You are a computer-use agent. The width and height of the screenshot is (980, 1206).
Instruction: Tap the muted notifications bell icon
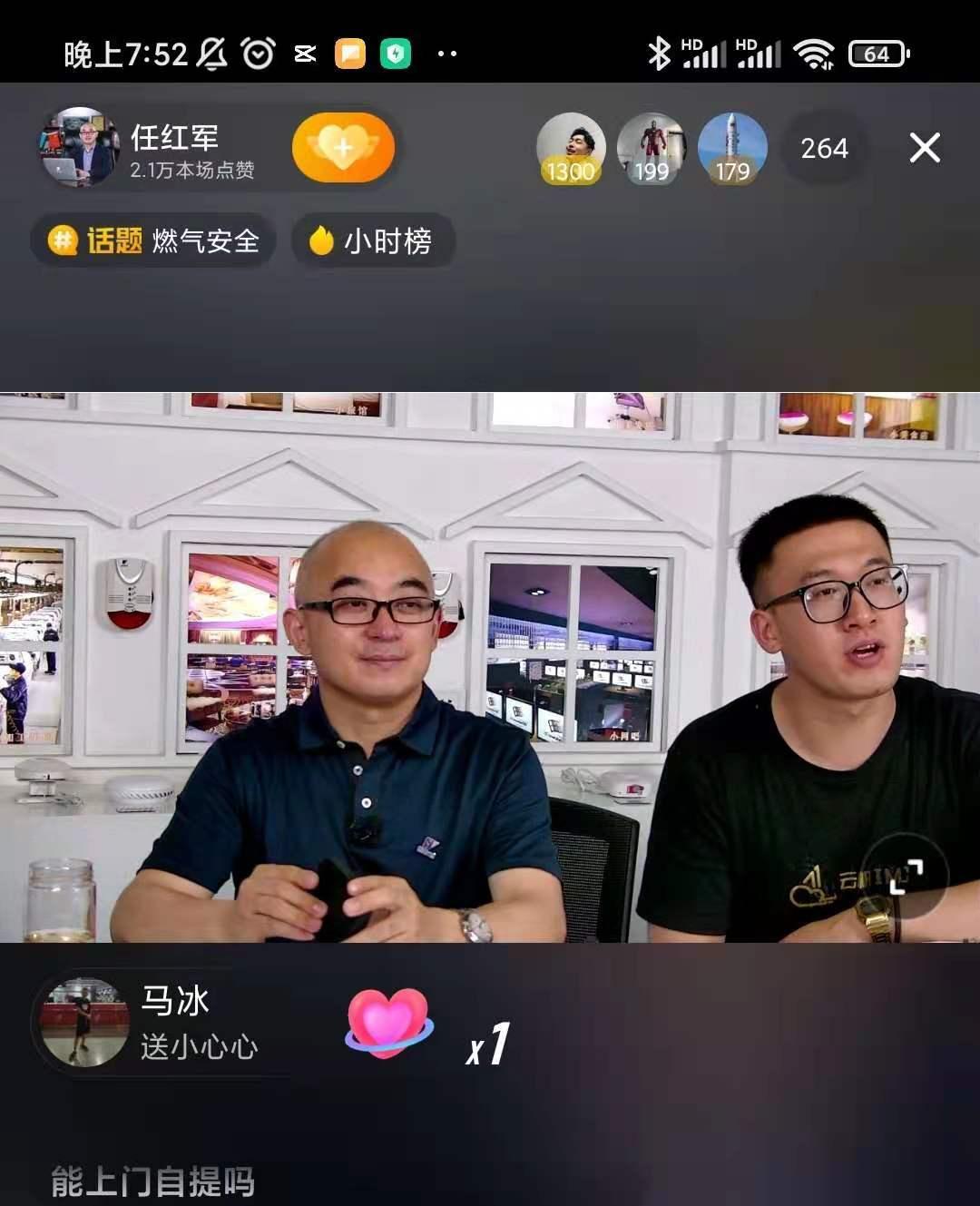point(214,54)
